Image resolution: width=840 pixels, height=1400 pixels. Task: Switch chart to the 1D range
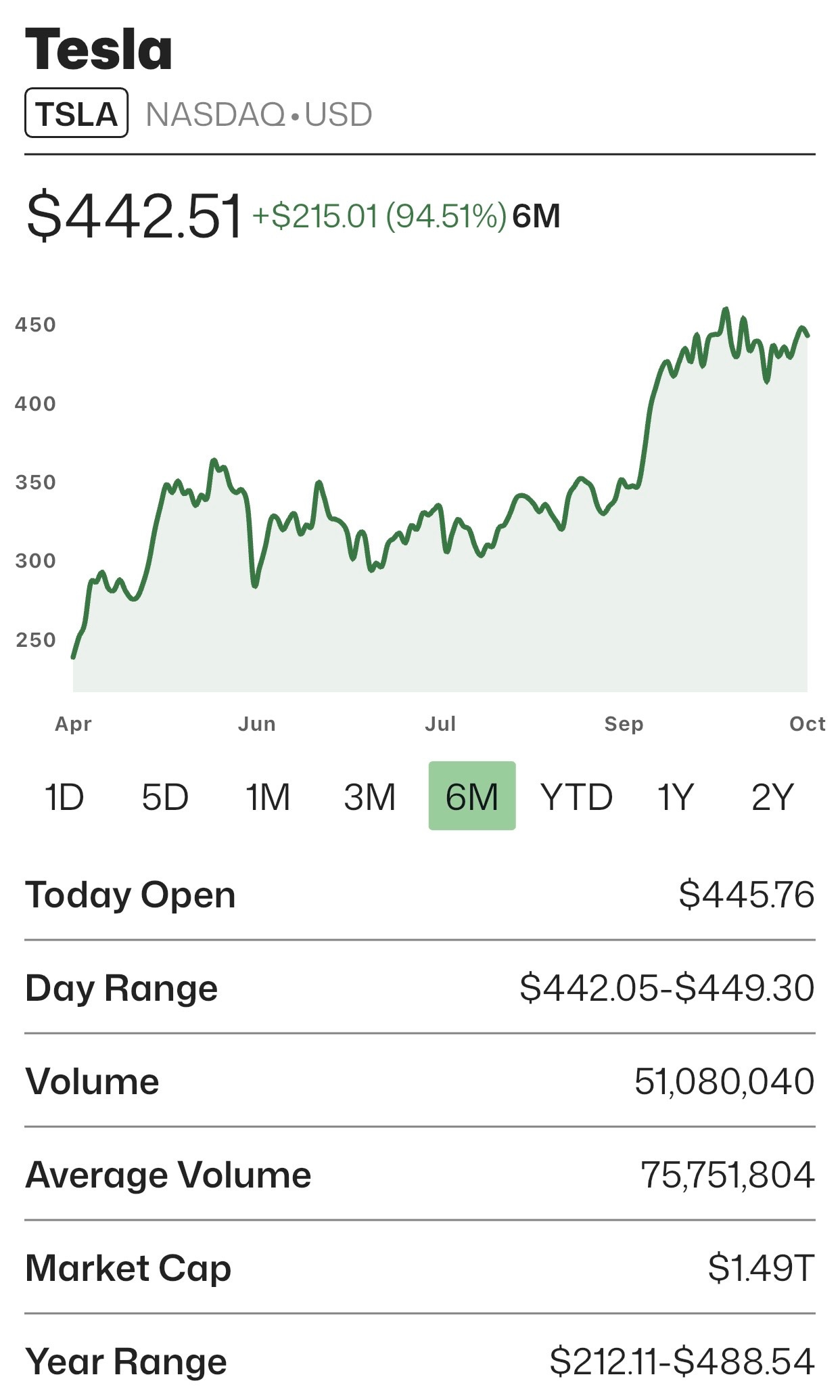64,796
